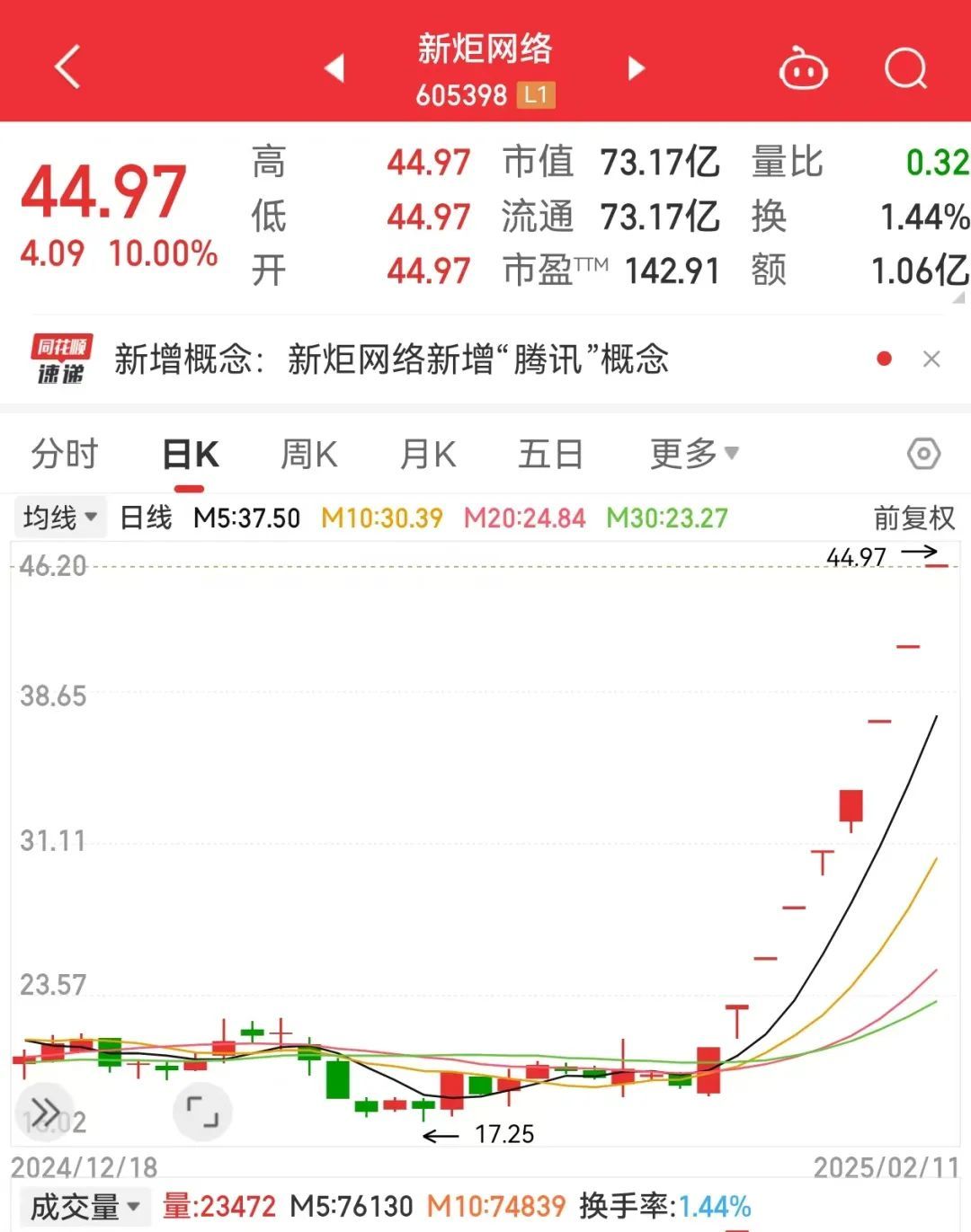
Task: Switch to the 五日 chart tab
Action: tap(550, 454)
